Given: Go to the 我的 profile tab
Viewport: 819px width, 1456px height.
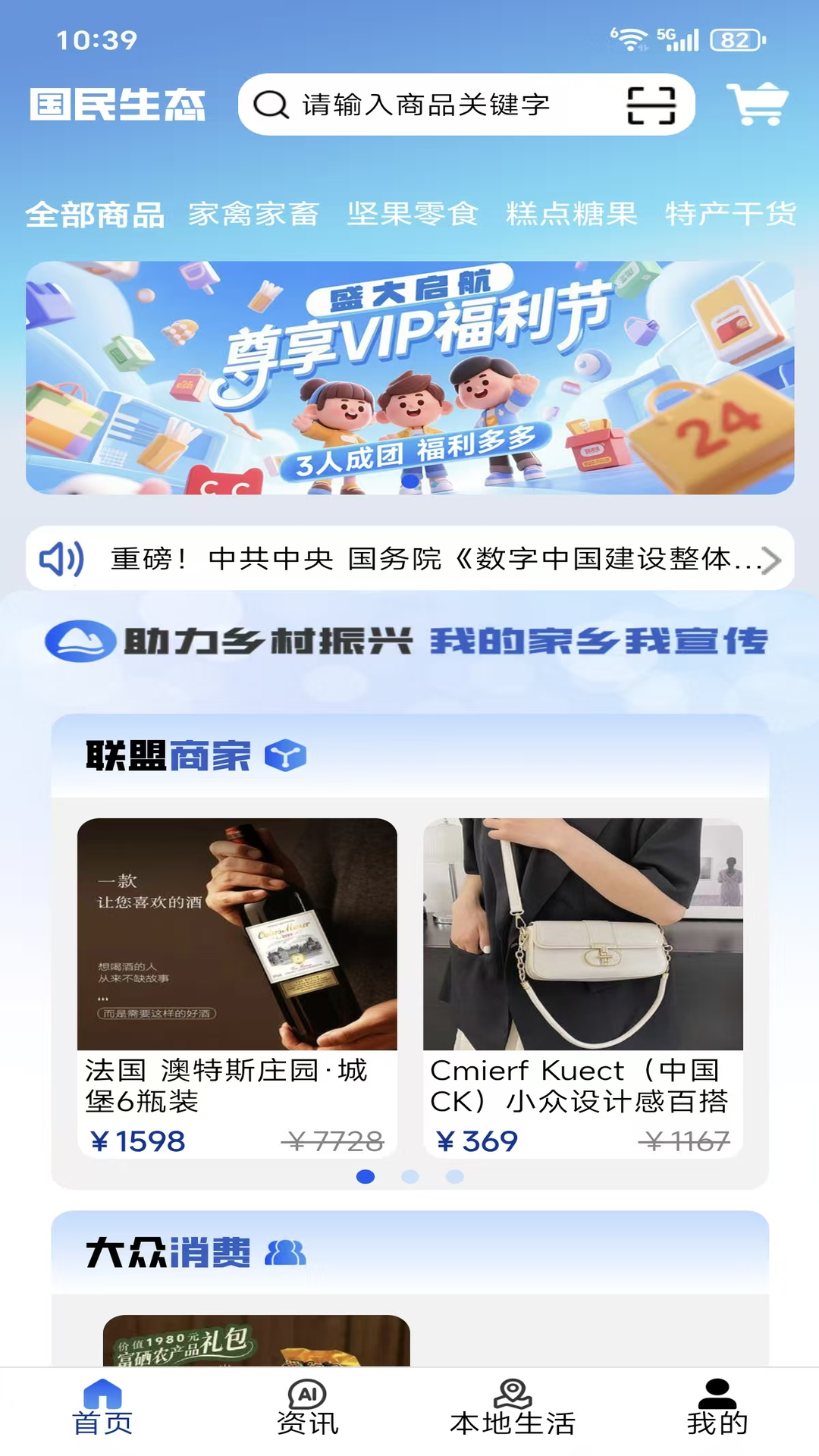Looking at the screenshot, I should pos(717,1409).
